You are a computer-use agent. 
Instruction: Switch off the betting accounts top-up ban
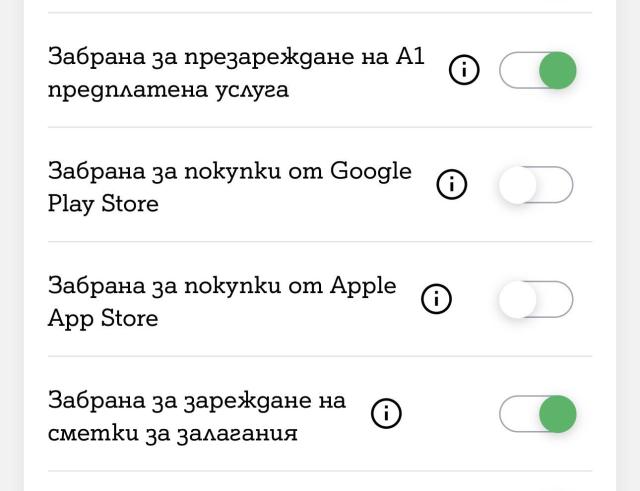click(x=538, y=414)
